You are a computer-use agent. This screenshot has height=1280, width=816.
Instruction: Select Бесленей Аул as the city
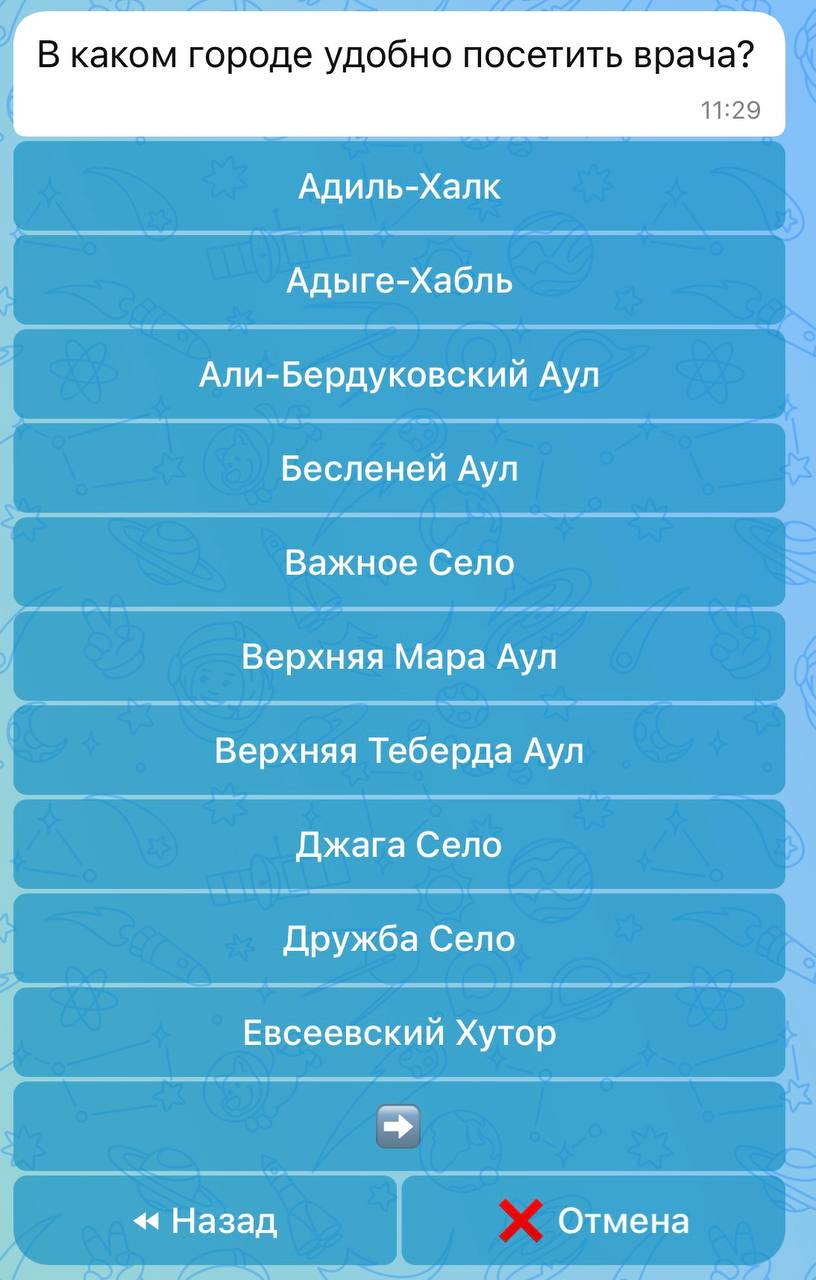pyautogui.click(x=399, y=469)
